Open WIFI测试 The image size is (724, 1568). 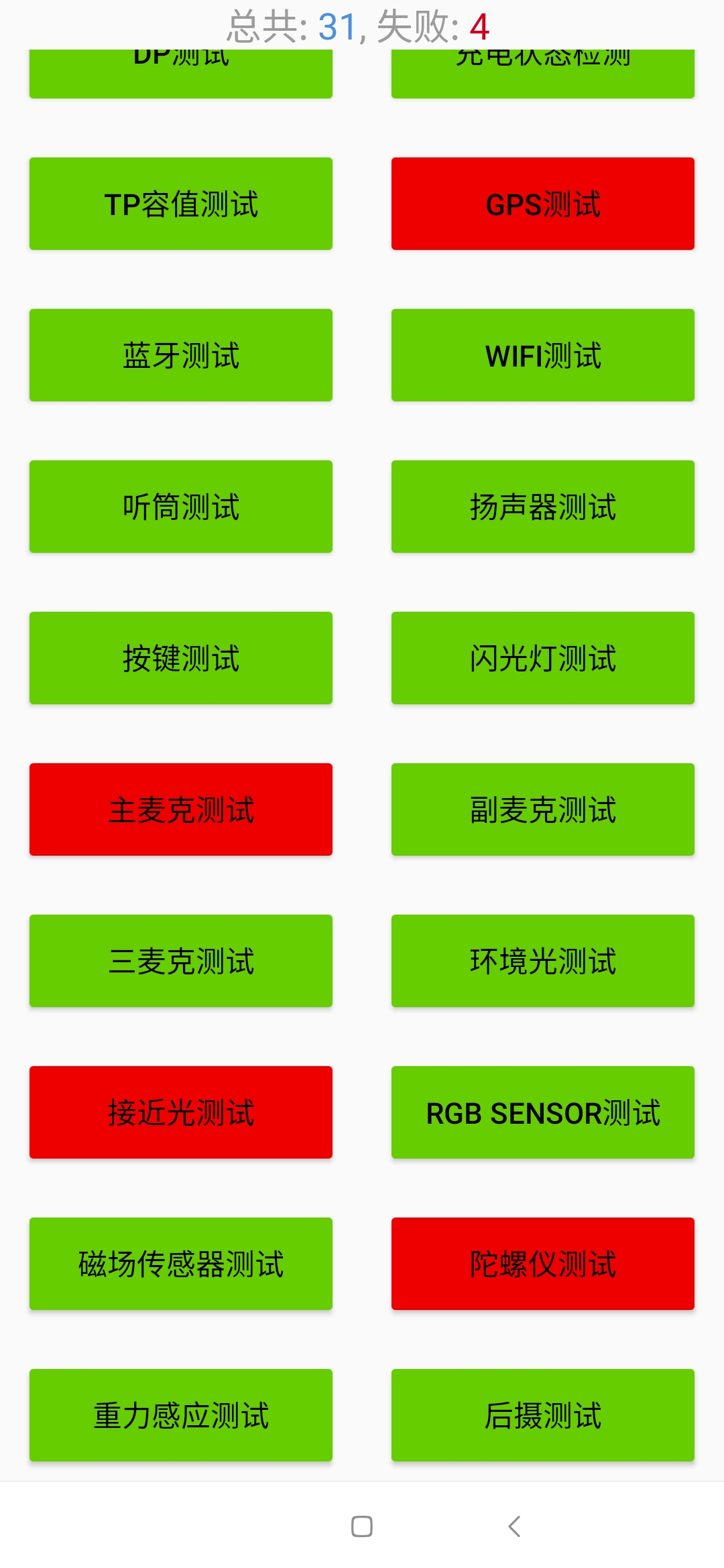point(543,355)
